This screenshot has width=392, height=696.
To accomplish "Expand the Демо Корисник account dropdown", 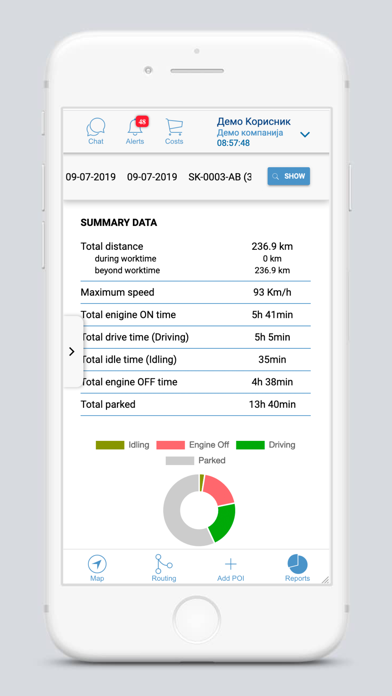I will (305, 134).
